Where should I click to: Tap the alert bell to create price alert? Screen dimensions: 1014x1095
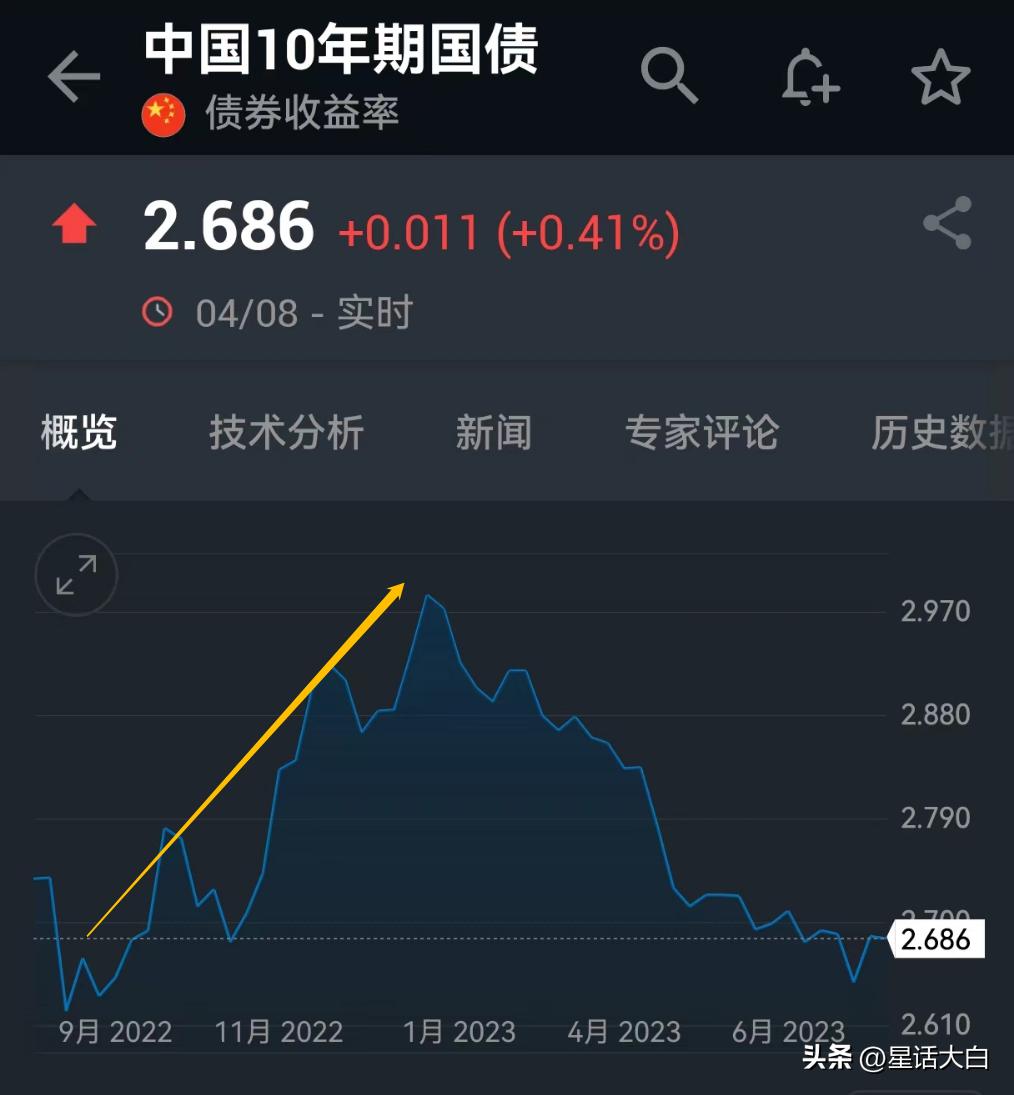(810, 76)
